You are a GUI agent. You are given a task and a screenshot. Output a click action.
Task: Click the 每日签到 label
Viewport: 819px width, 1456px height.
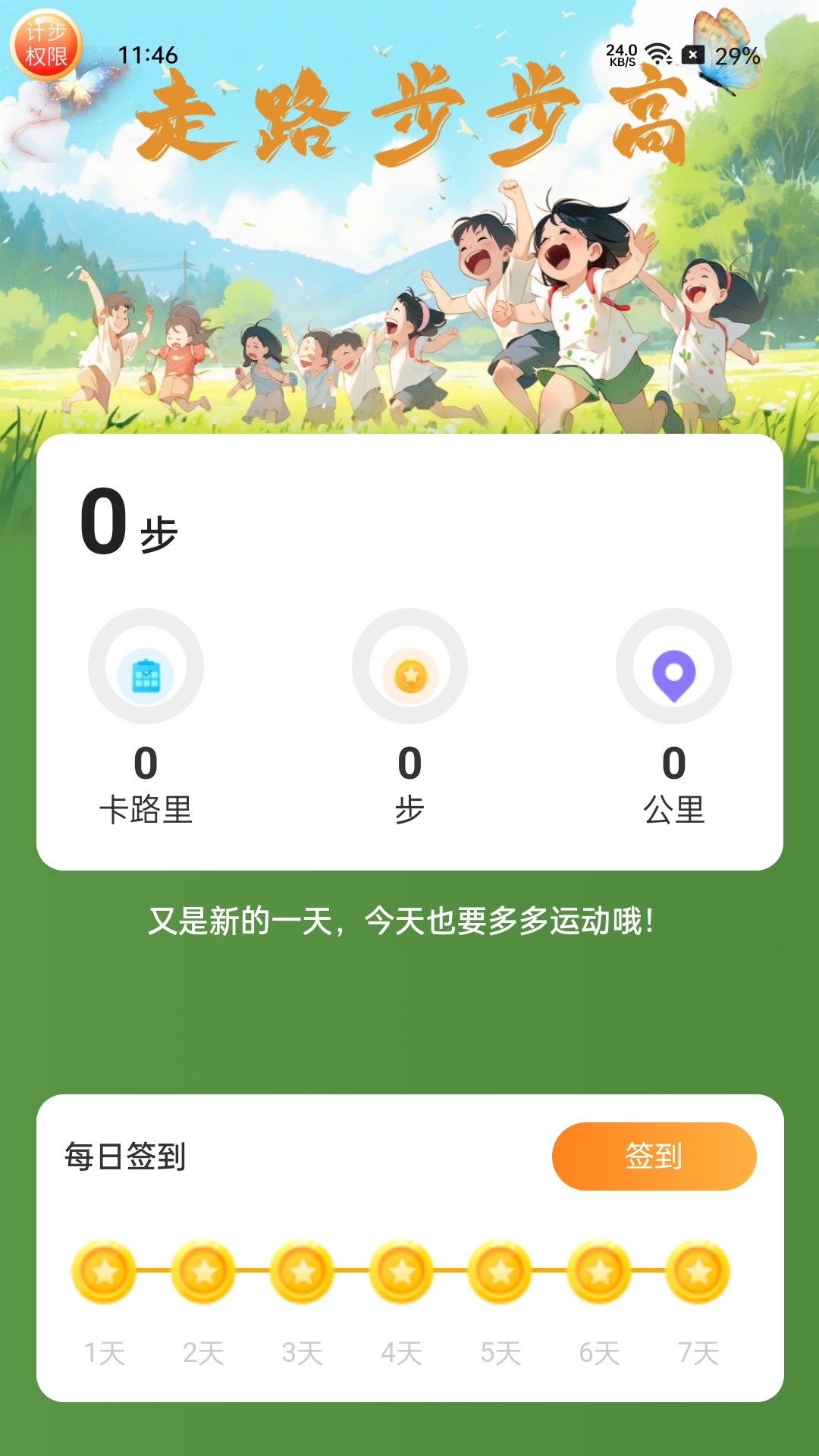click(x=126, y=1156)
